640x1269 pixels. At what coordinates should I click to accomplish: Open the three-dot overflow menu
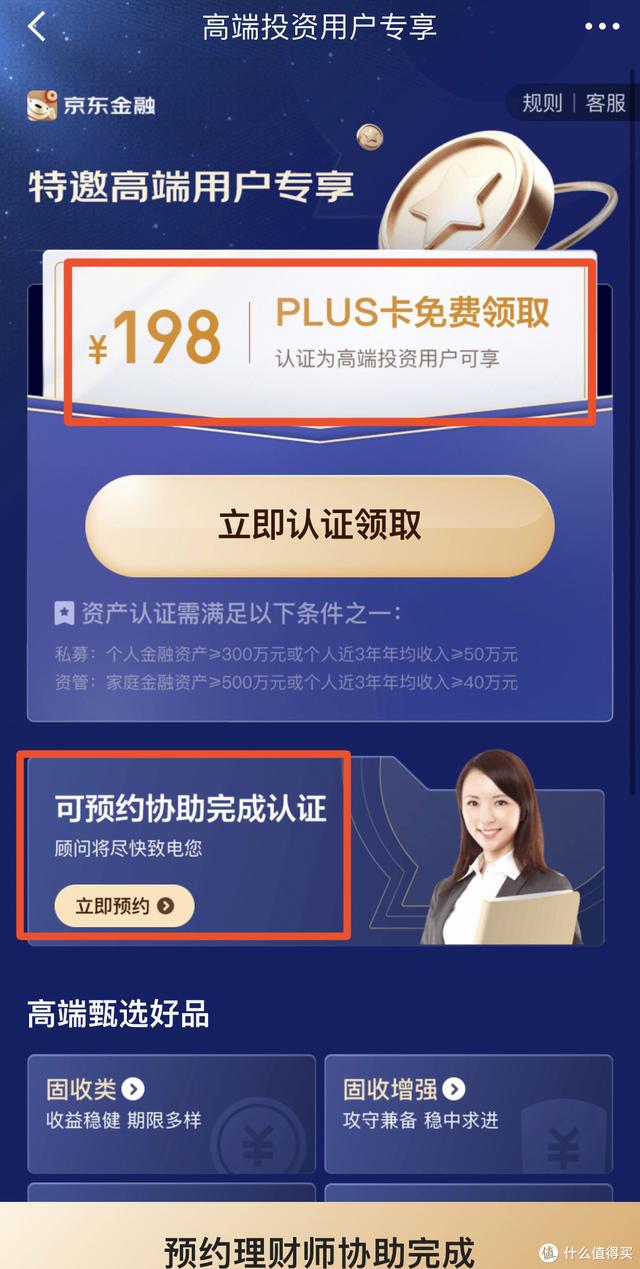(602, 27)
